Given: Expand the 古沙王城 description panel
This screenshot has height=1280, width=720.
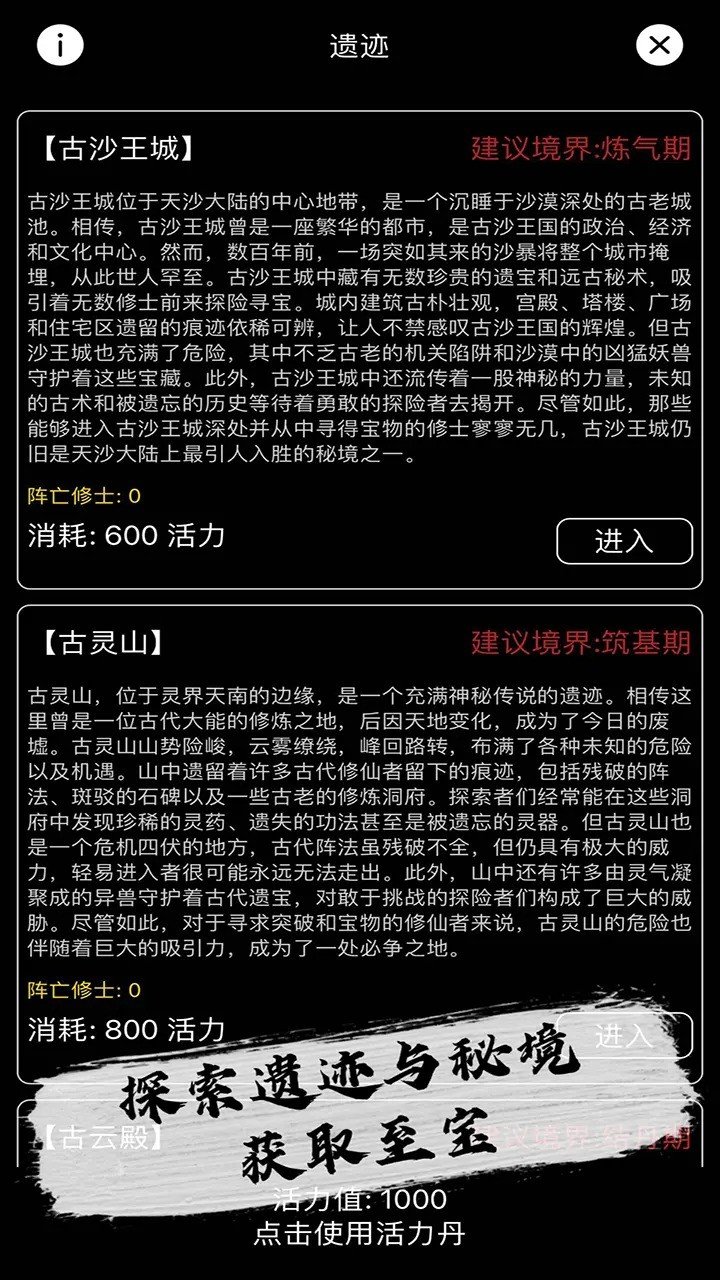Looking at the screenshot, I should [x=360, y=320].
